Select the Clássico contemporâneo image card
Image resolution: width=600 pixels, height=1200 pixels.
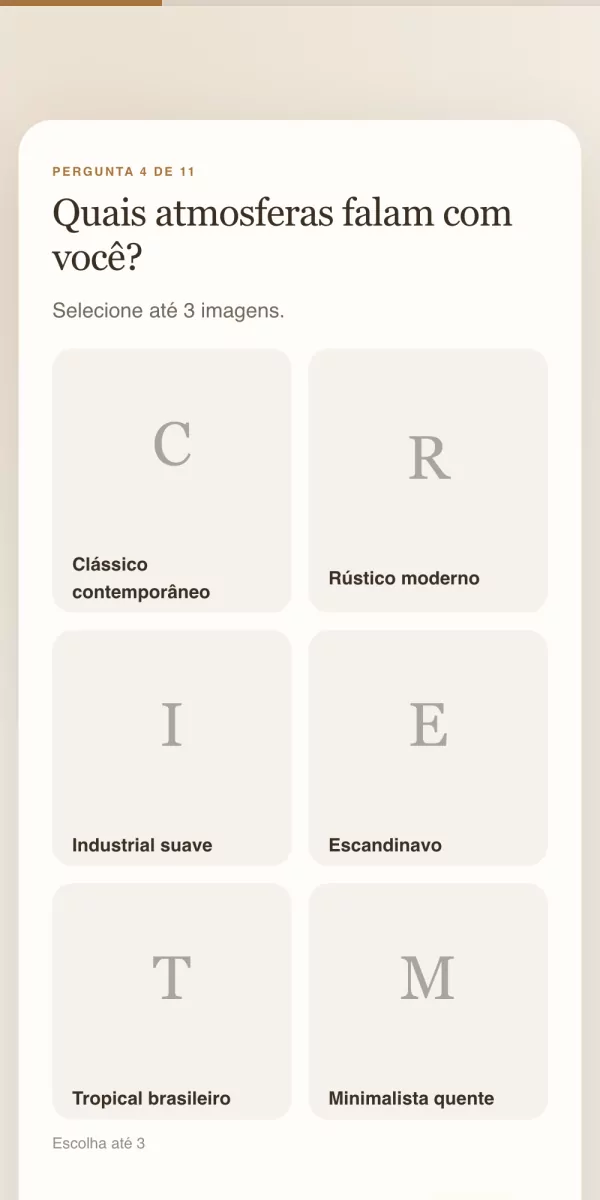pyautogui.click(x=171, y=480)
